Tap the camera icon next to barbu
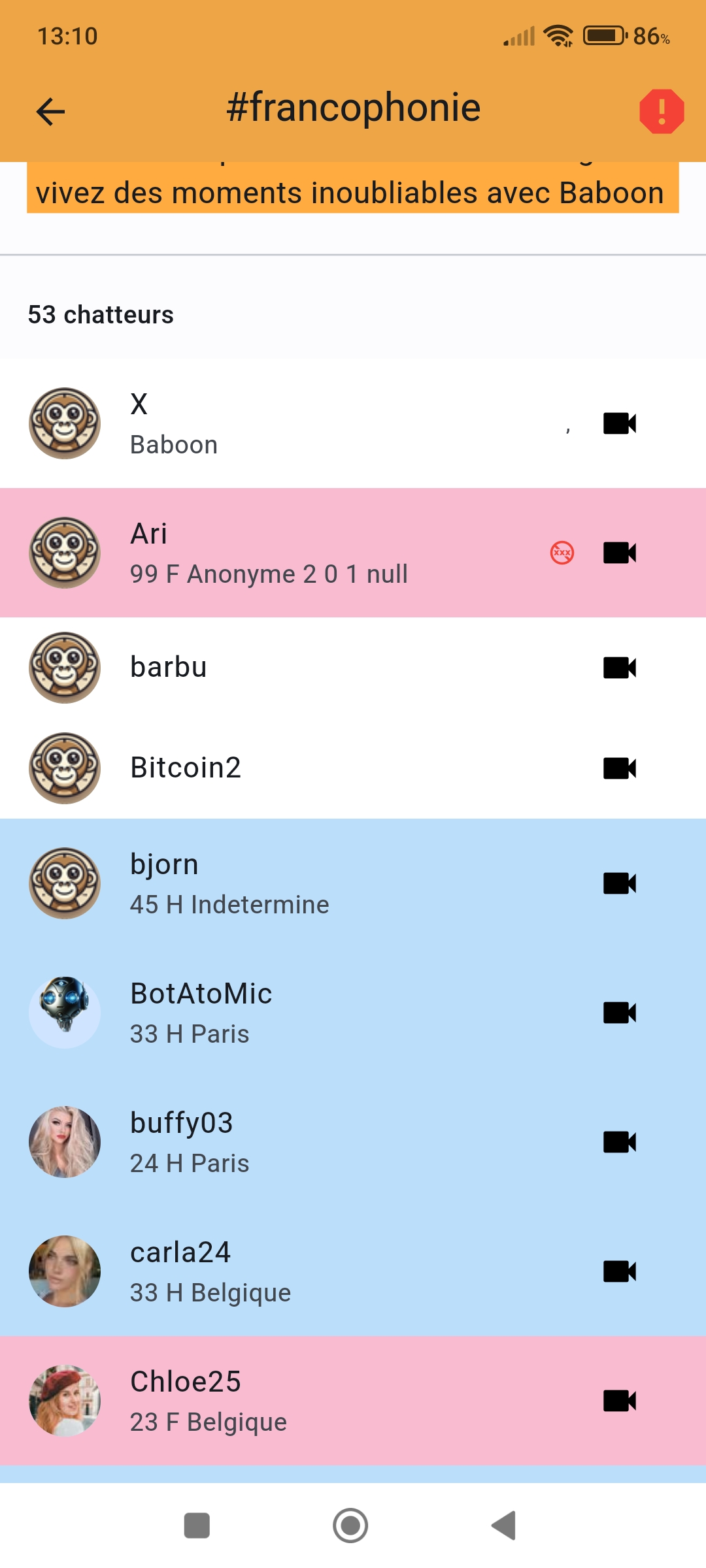 pos(620,668)
